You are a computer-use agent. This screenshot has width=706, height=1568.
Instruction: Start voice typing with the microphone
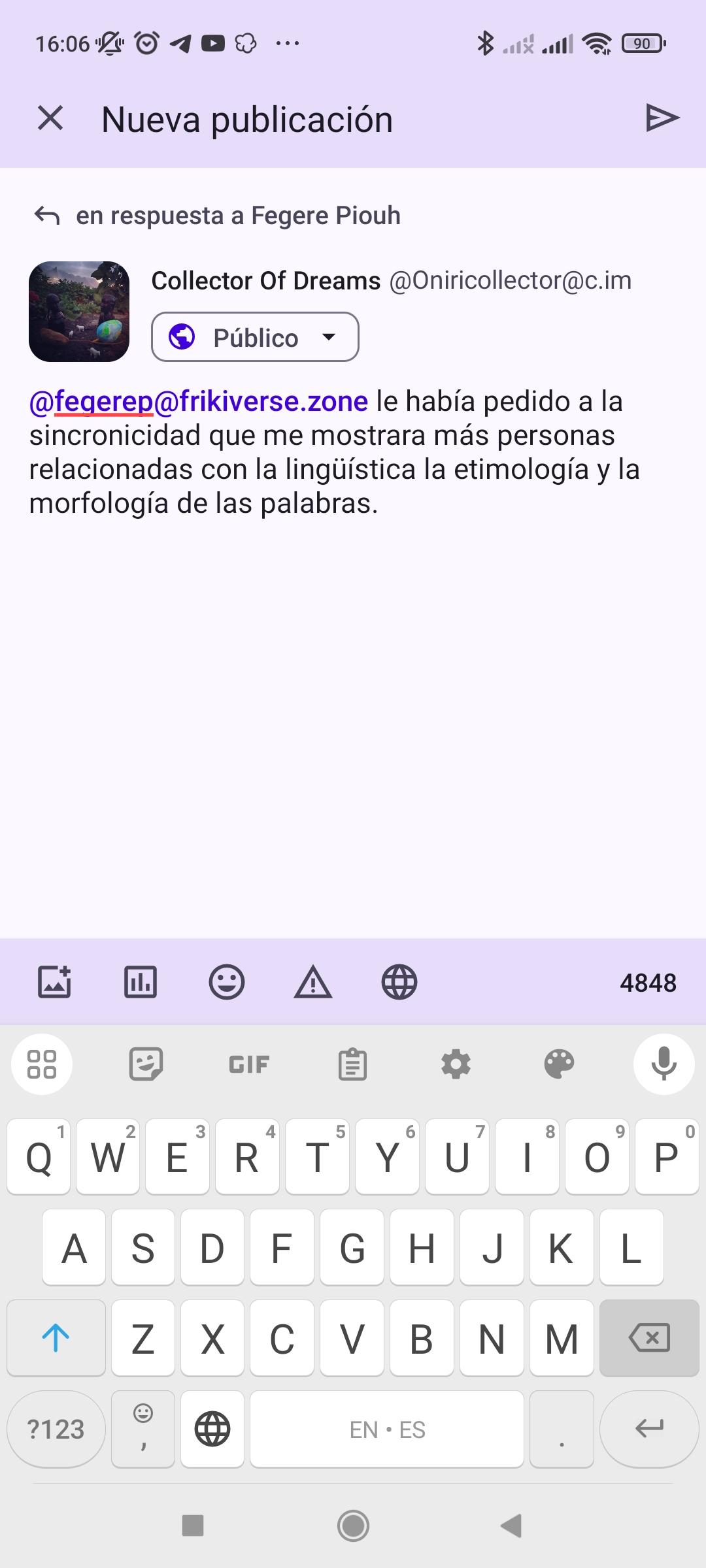click(664, 1064)
